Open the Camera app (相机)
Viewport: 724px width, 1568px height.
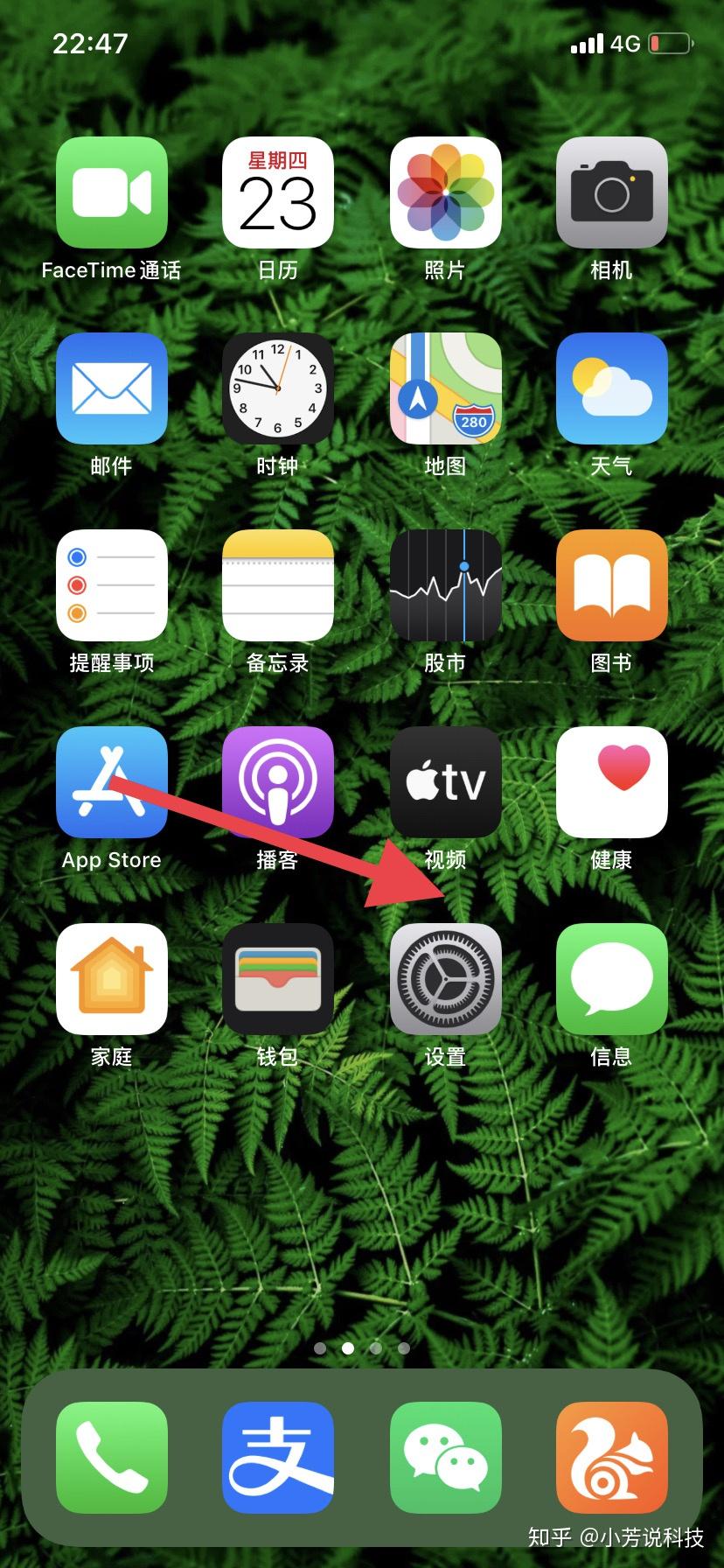612,192
